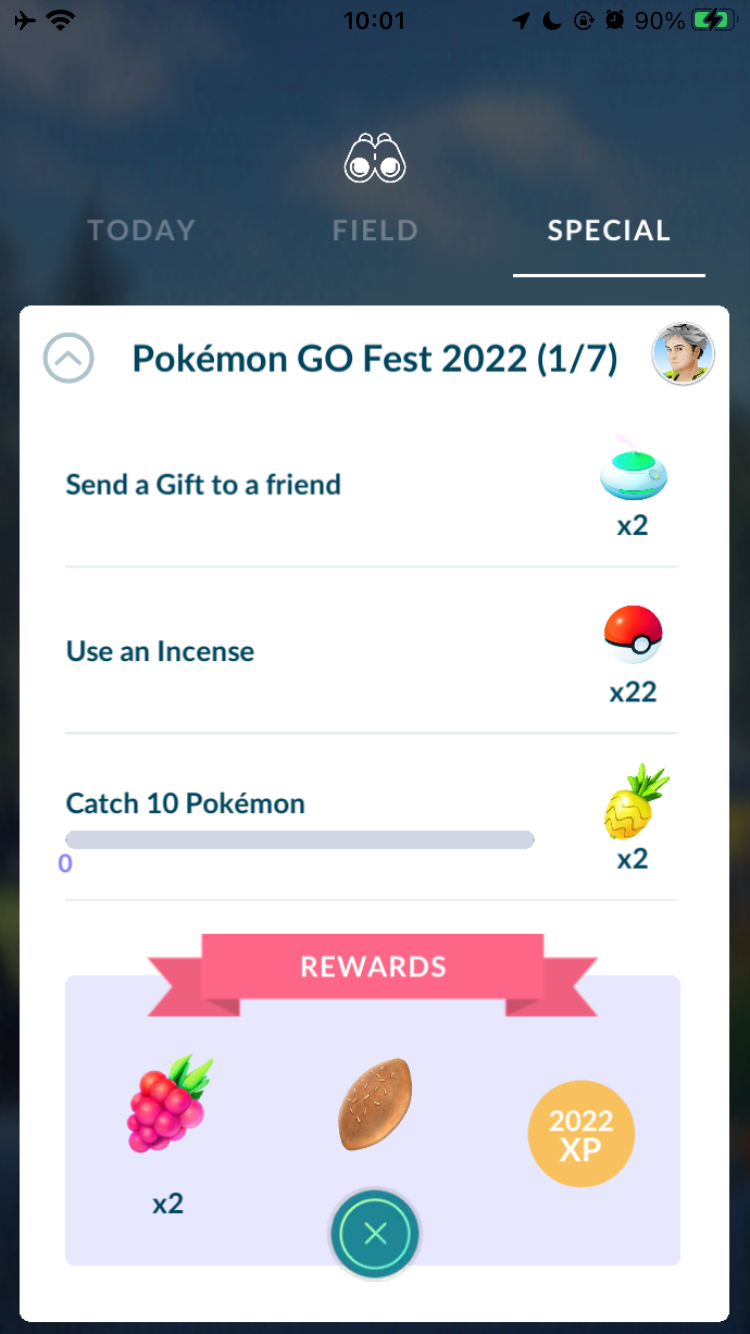Open the Catch 10 Pokémon task
The image size is (750, 1334).
pyautogui.click(x=185, y=804)
